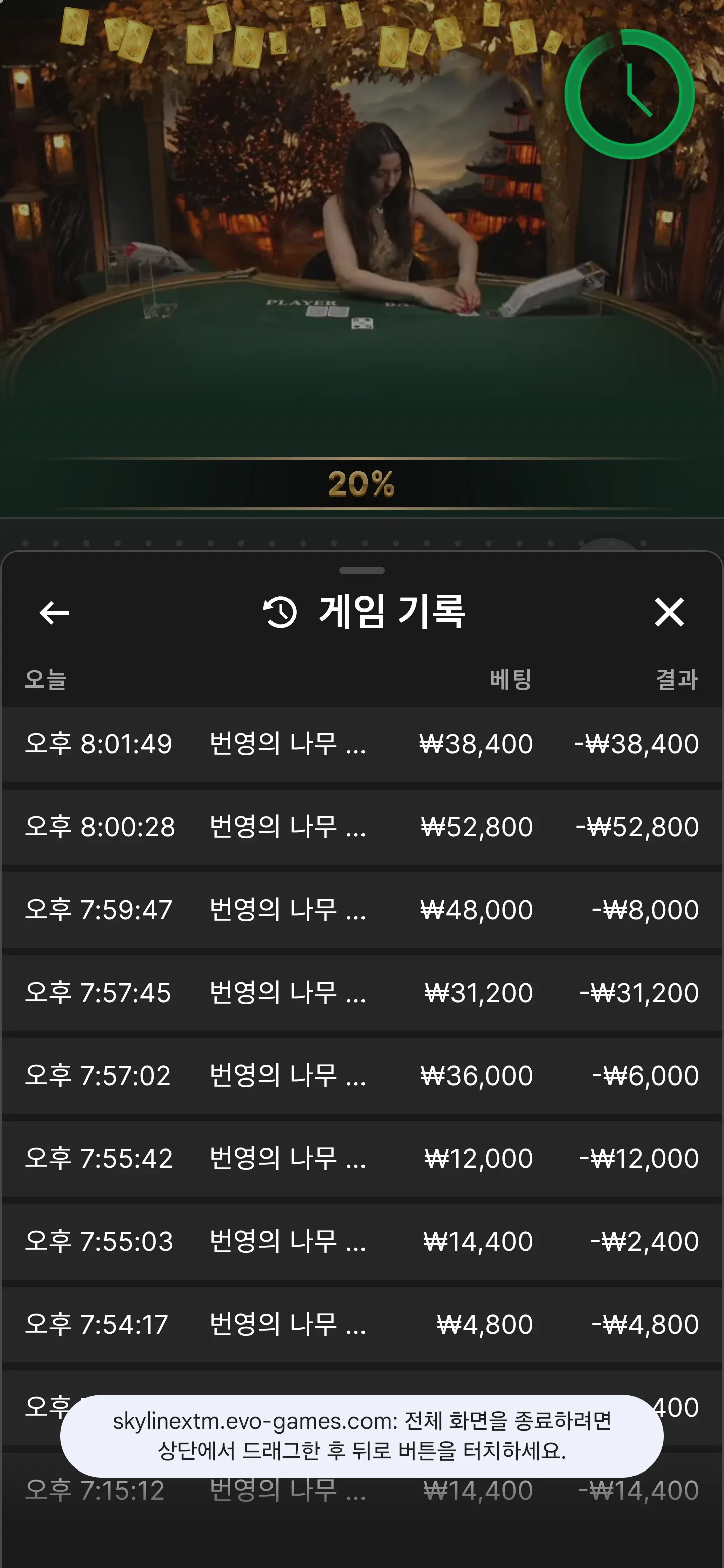Tap the sheet drag handle above 게임 기록

coord(361,570)
